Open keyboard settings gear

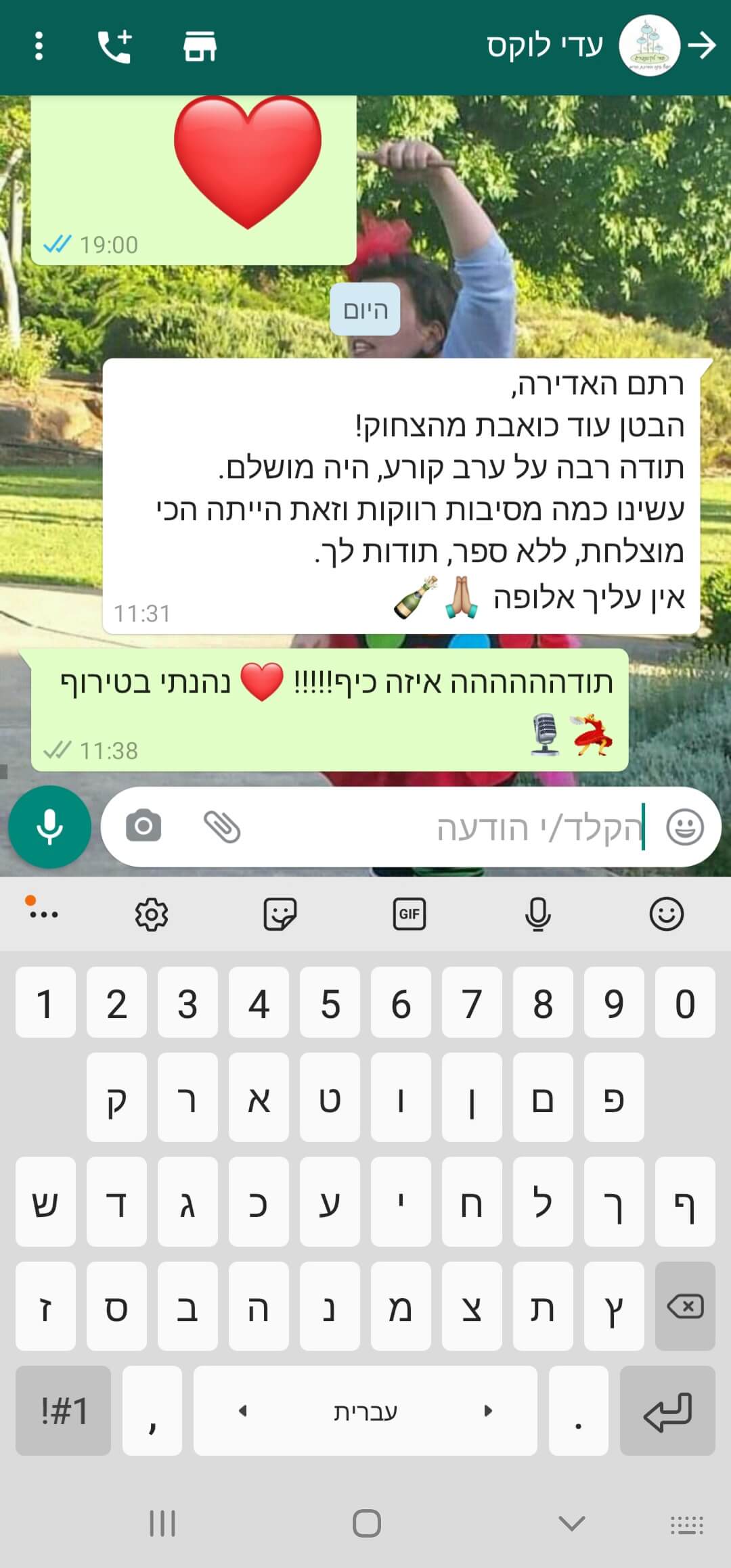coord(152,915)
